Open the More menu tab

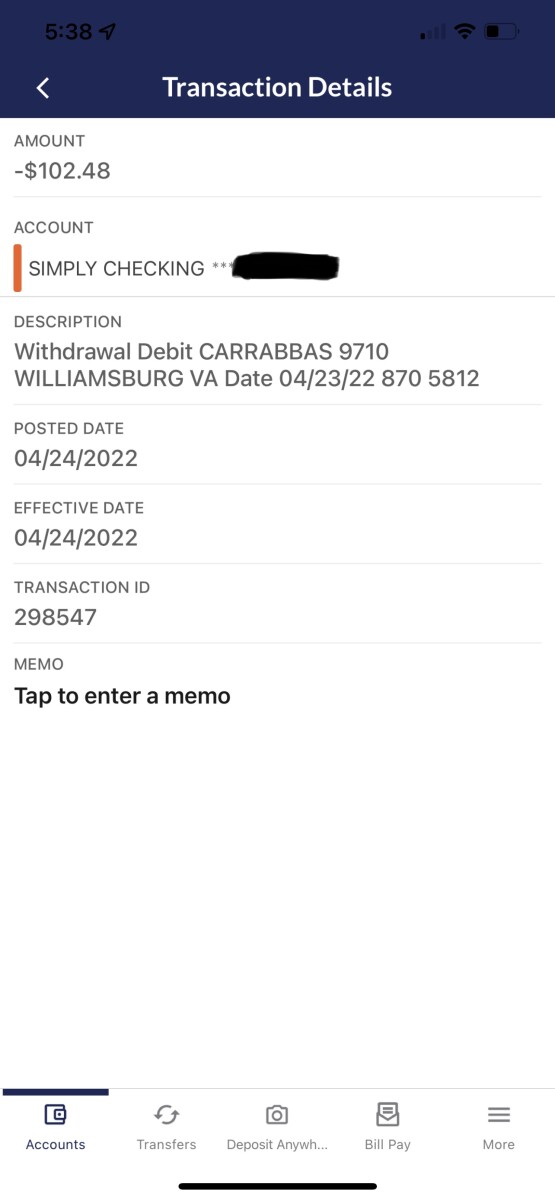click(x=498, y=1127)
